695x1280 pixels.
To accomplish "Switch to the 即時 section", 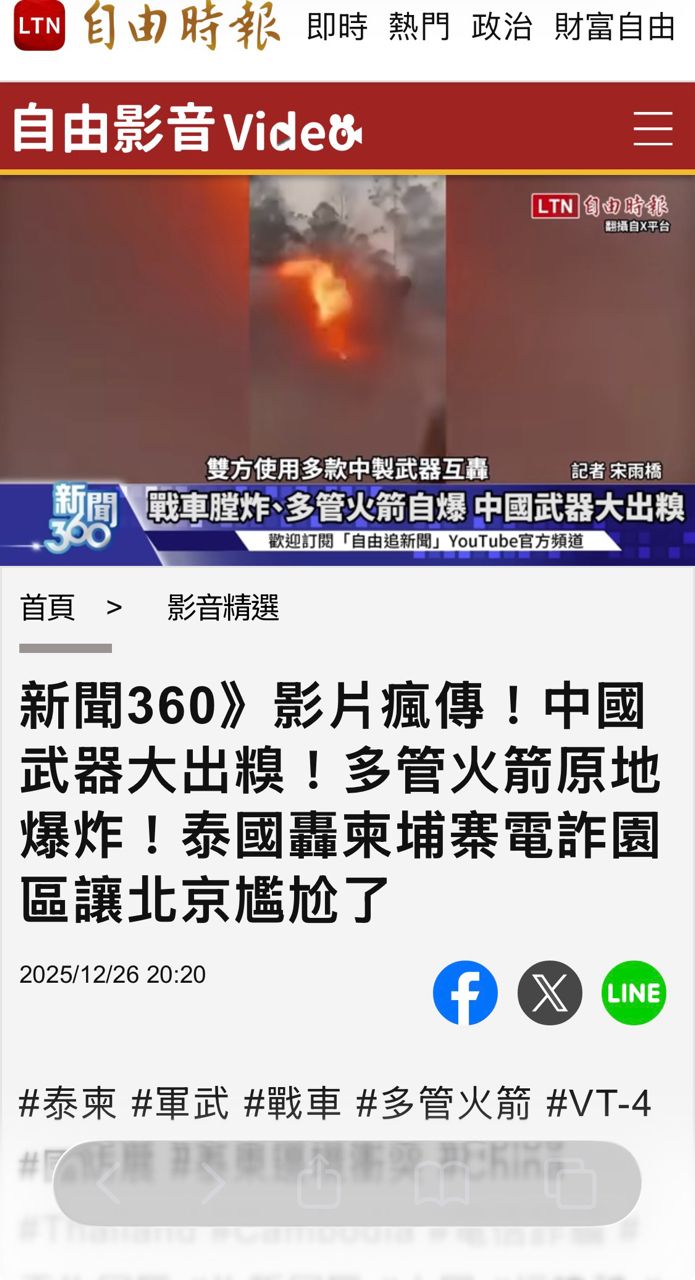I will [337, 27].
